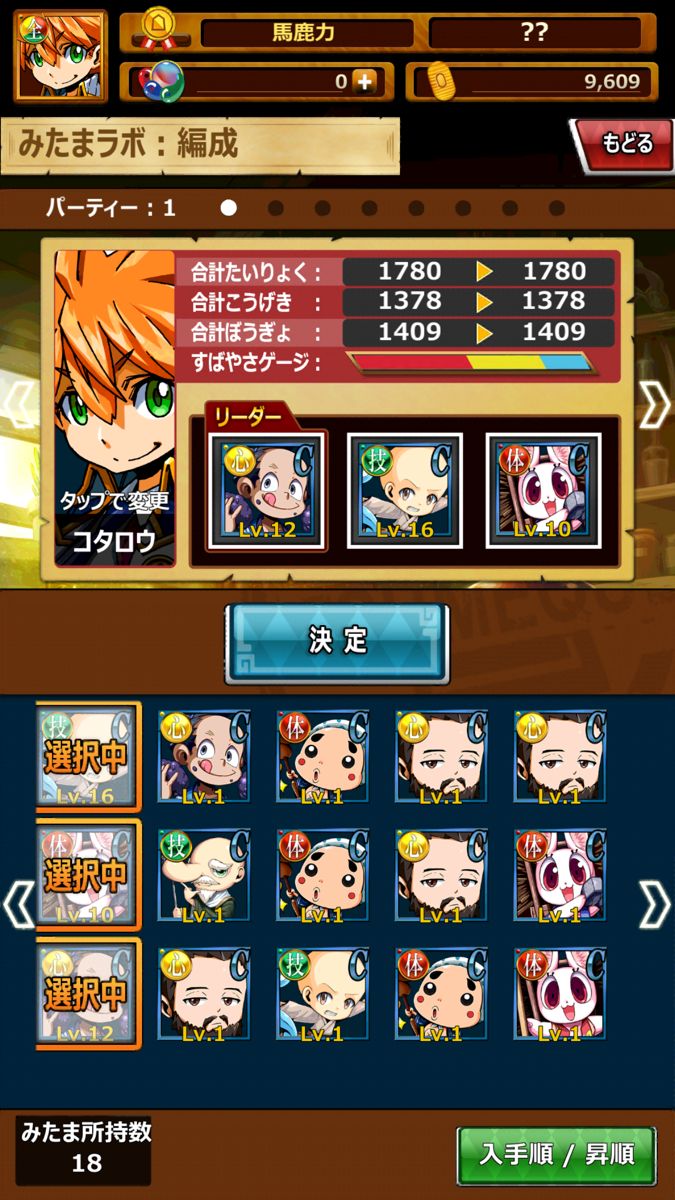Deselect the 選択中 Lv.16 mitama
The image size is (675, 1200).
pos(86,756)
